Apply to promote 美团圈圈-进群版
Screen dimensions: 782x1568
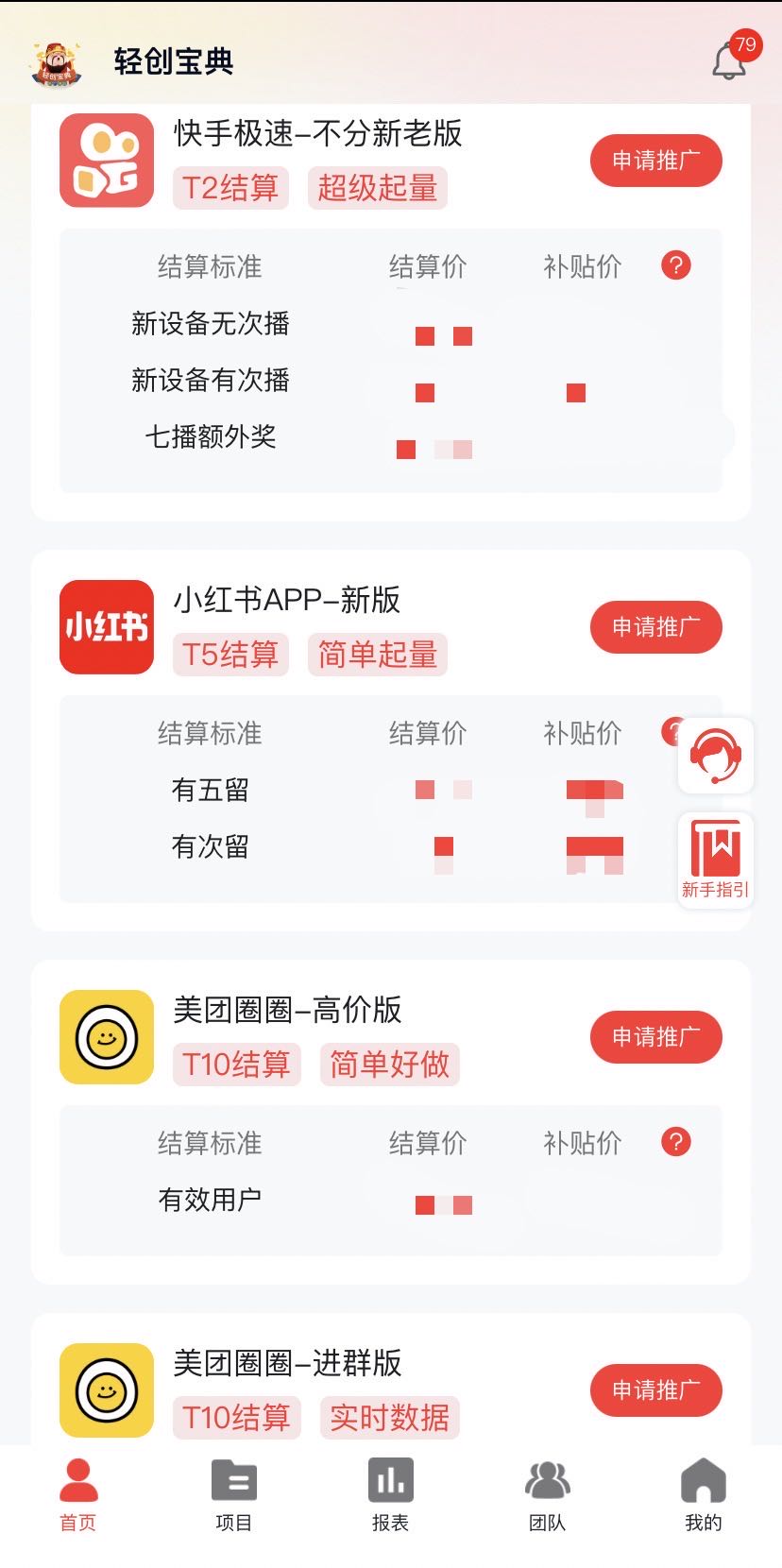pos(655,1390)
